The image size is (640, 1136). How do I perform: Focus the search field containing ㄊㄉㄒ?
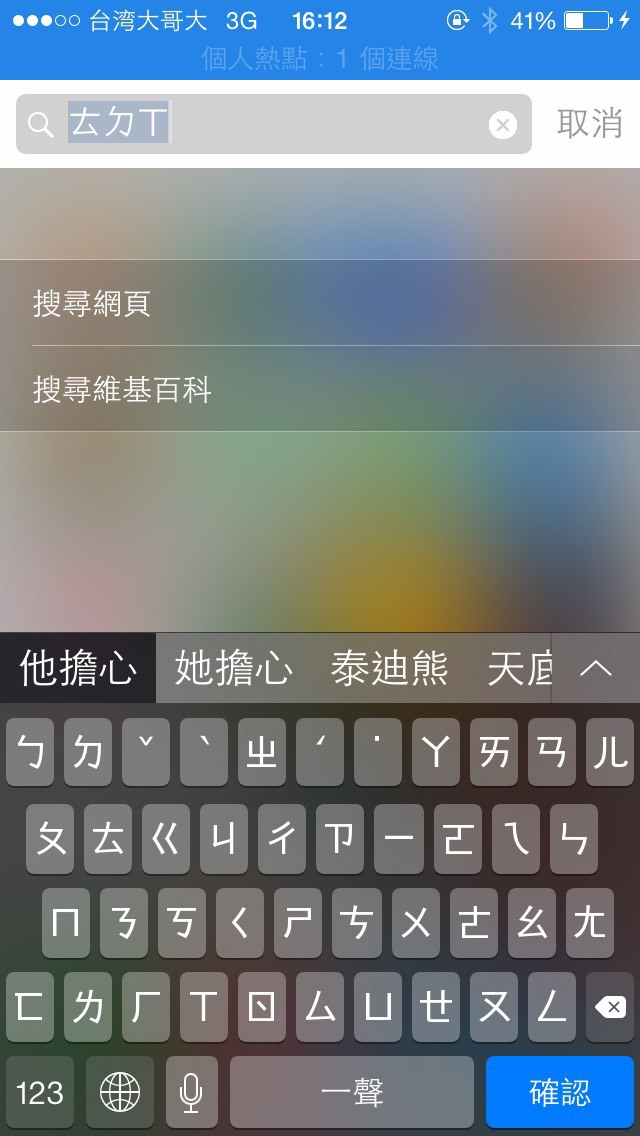[x=274, y=124]
